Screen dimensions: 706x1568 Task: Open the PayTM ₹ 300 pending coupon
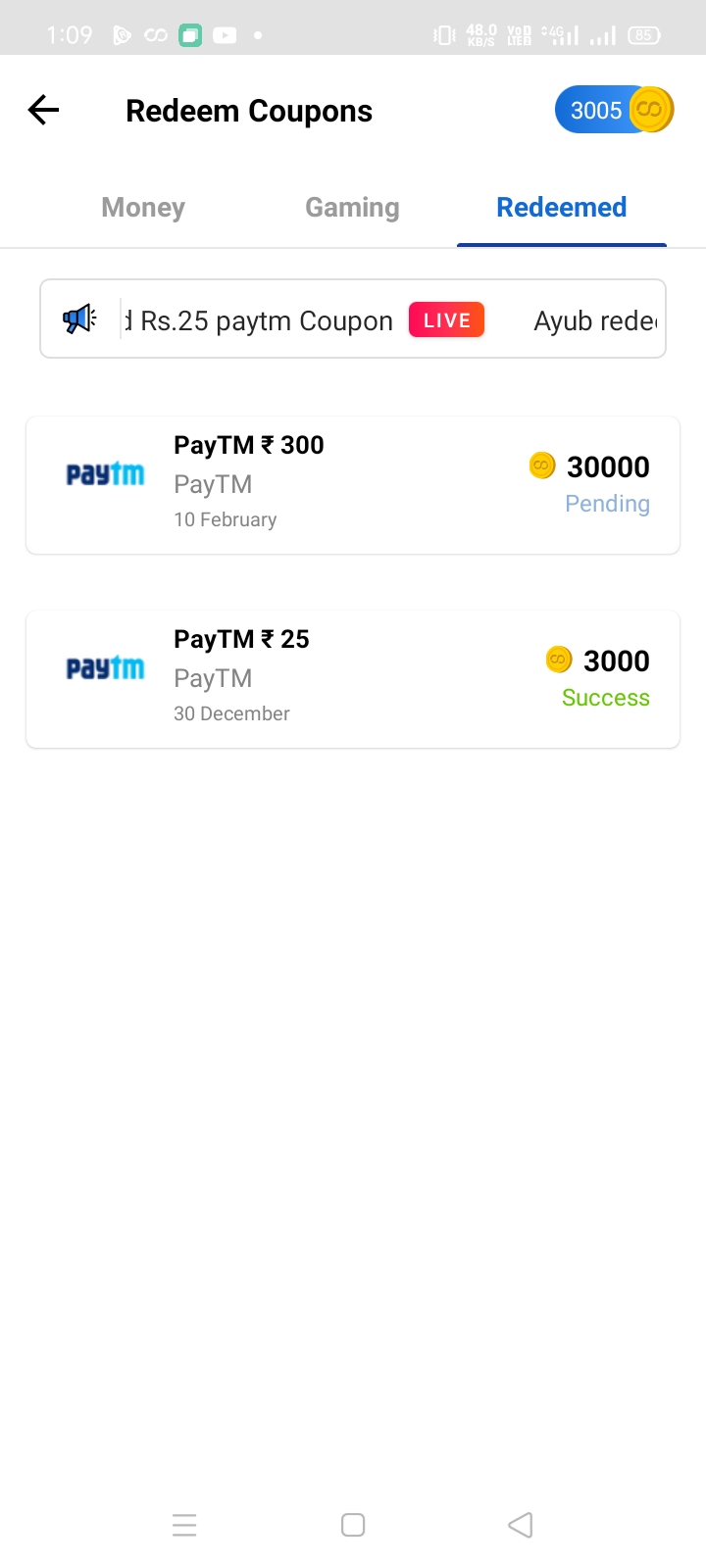click(x=353, y=485)
